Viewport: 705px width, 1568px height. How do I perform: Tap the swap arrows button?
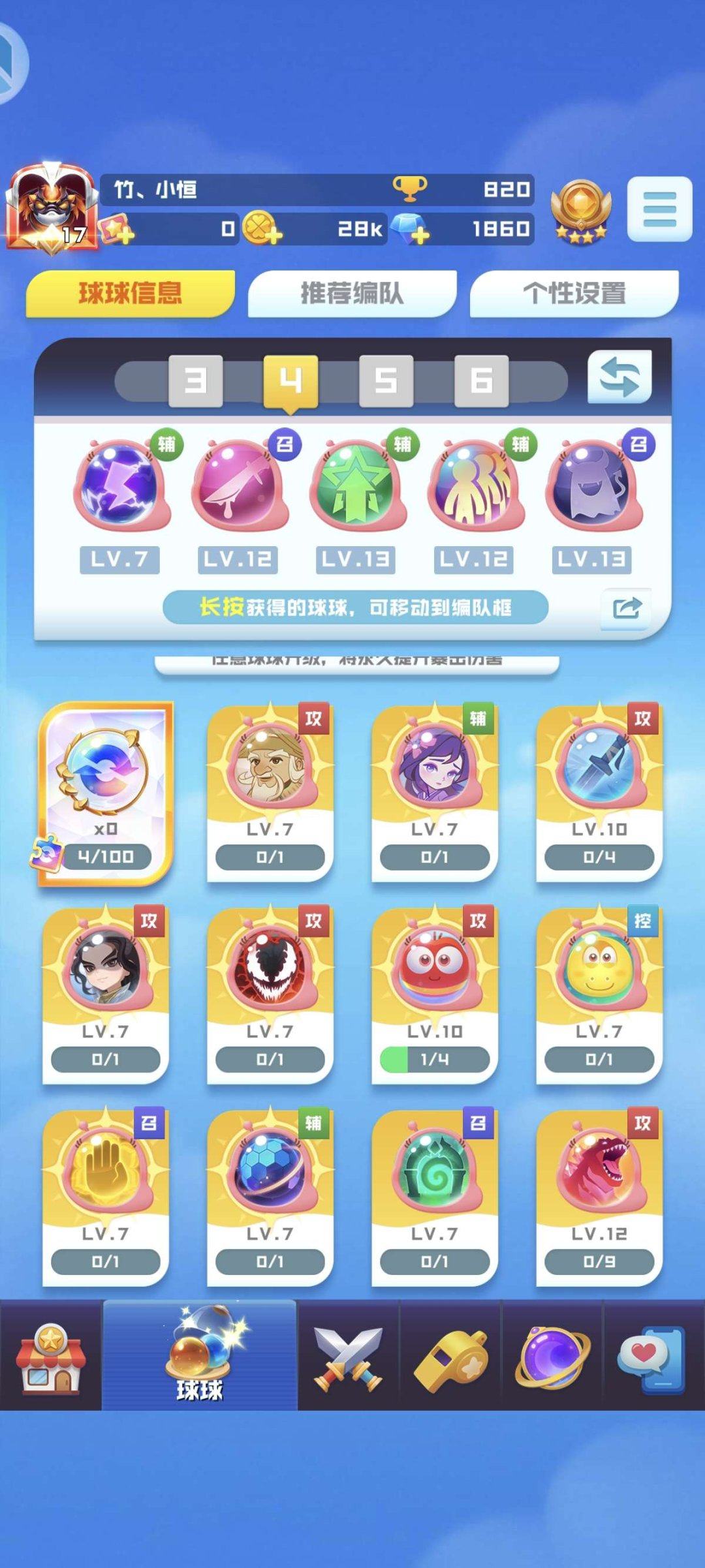tap(619, 377)
